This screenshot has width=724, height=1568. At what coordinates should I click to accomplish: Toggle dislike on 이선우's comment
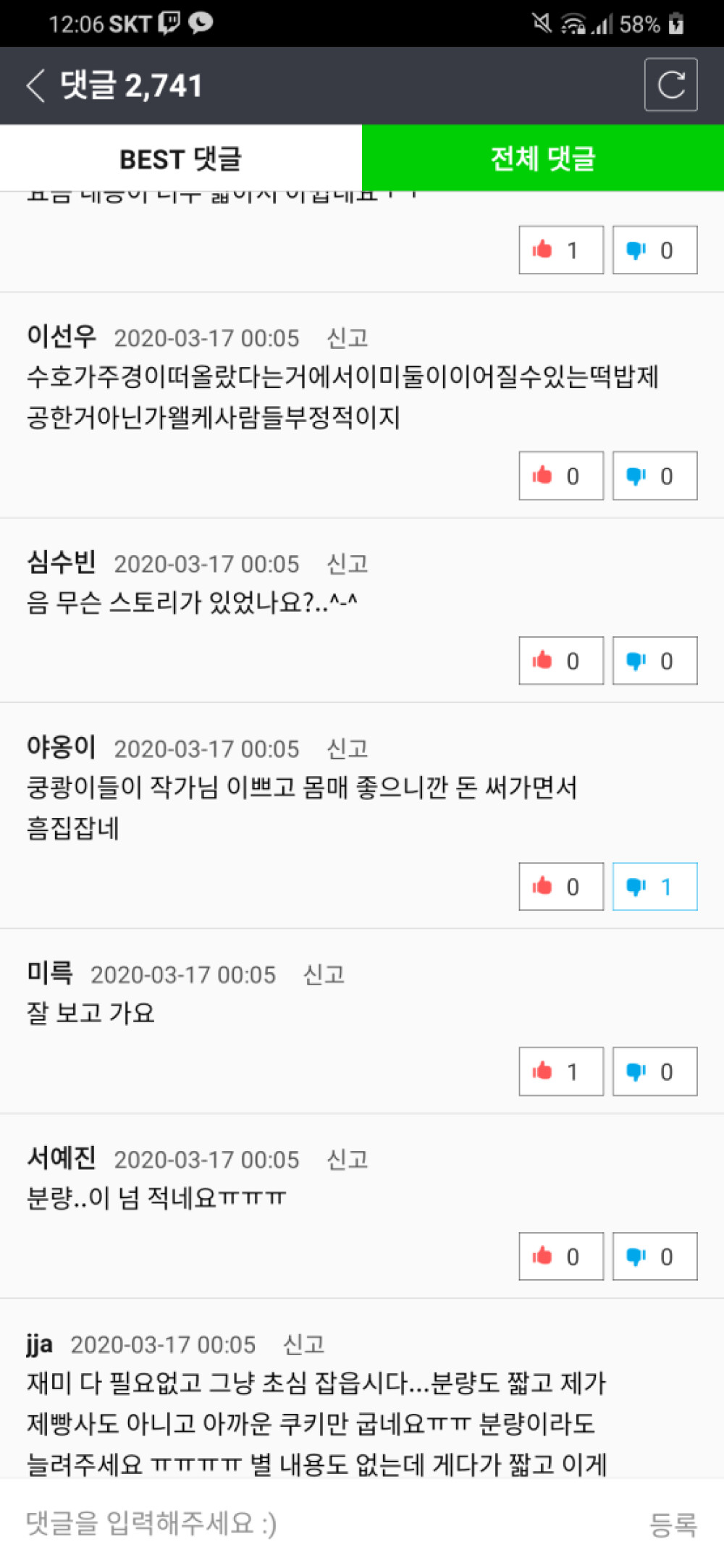click(x=654, y=475)
